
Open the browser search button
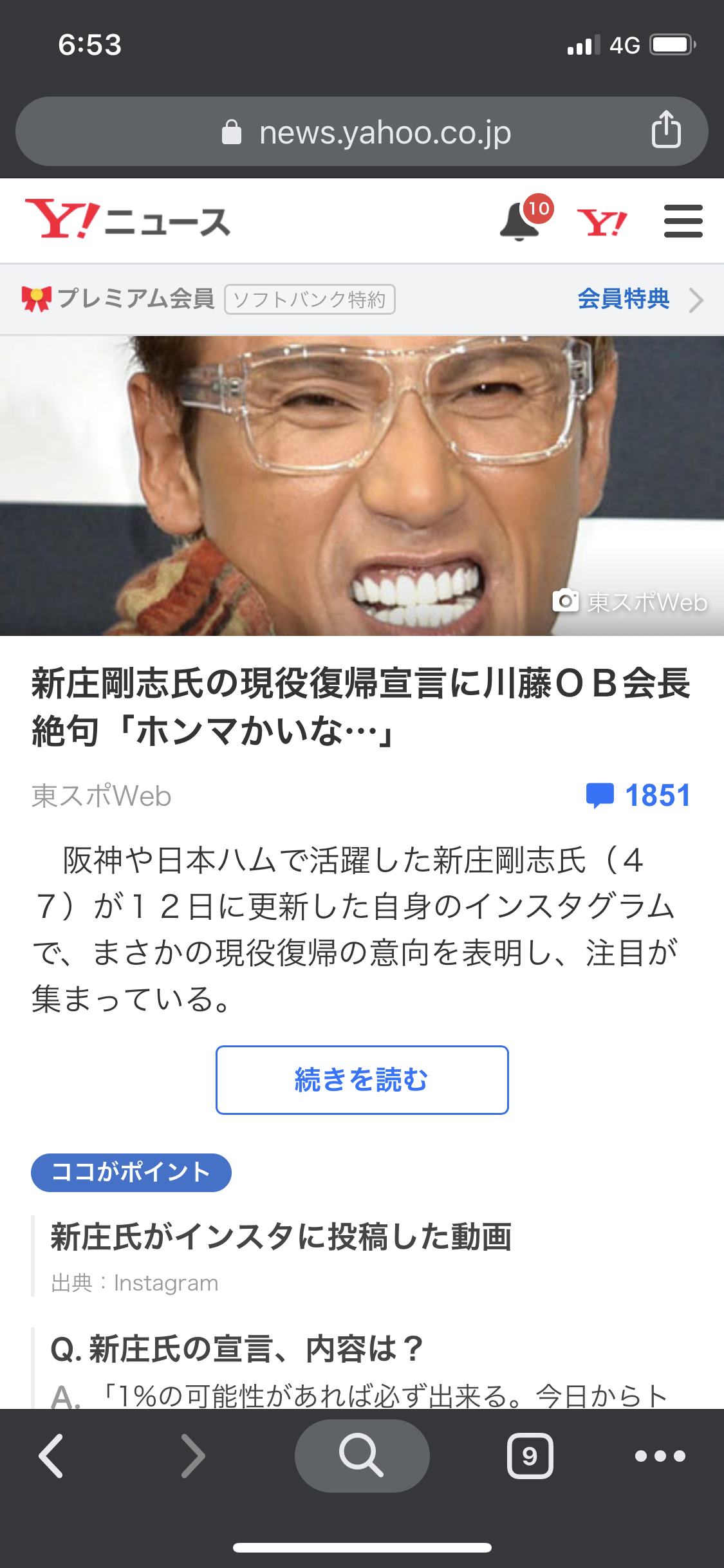coord(362,1456)
